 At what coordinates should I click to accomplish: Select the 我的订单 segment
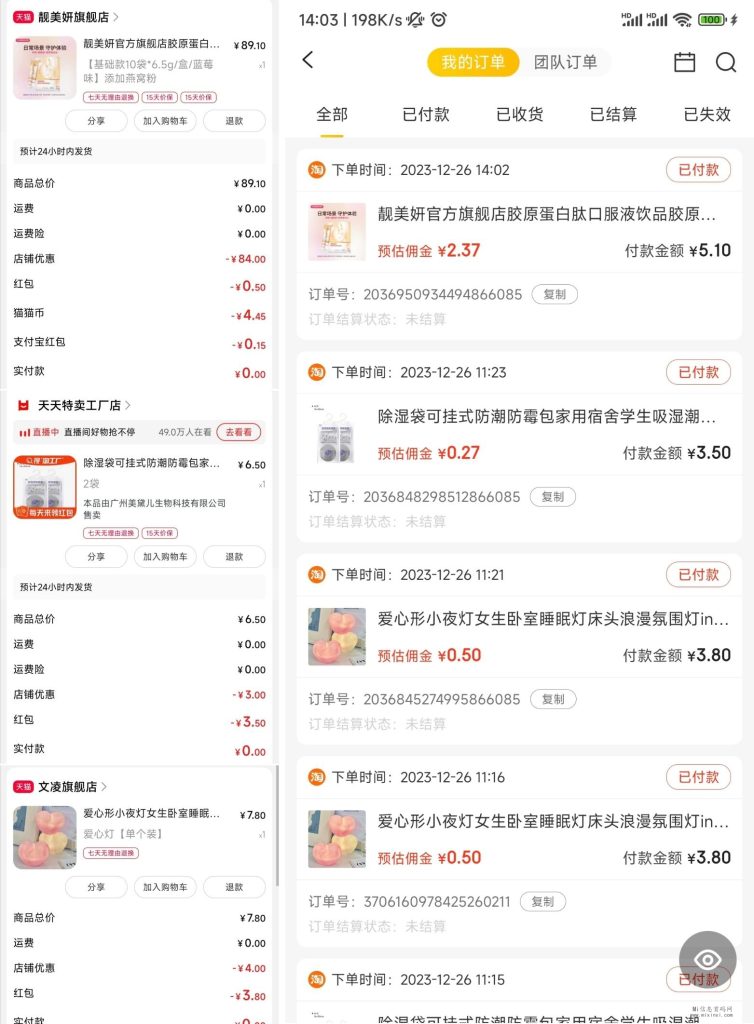click(474, 62)
